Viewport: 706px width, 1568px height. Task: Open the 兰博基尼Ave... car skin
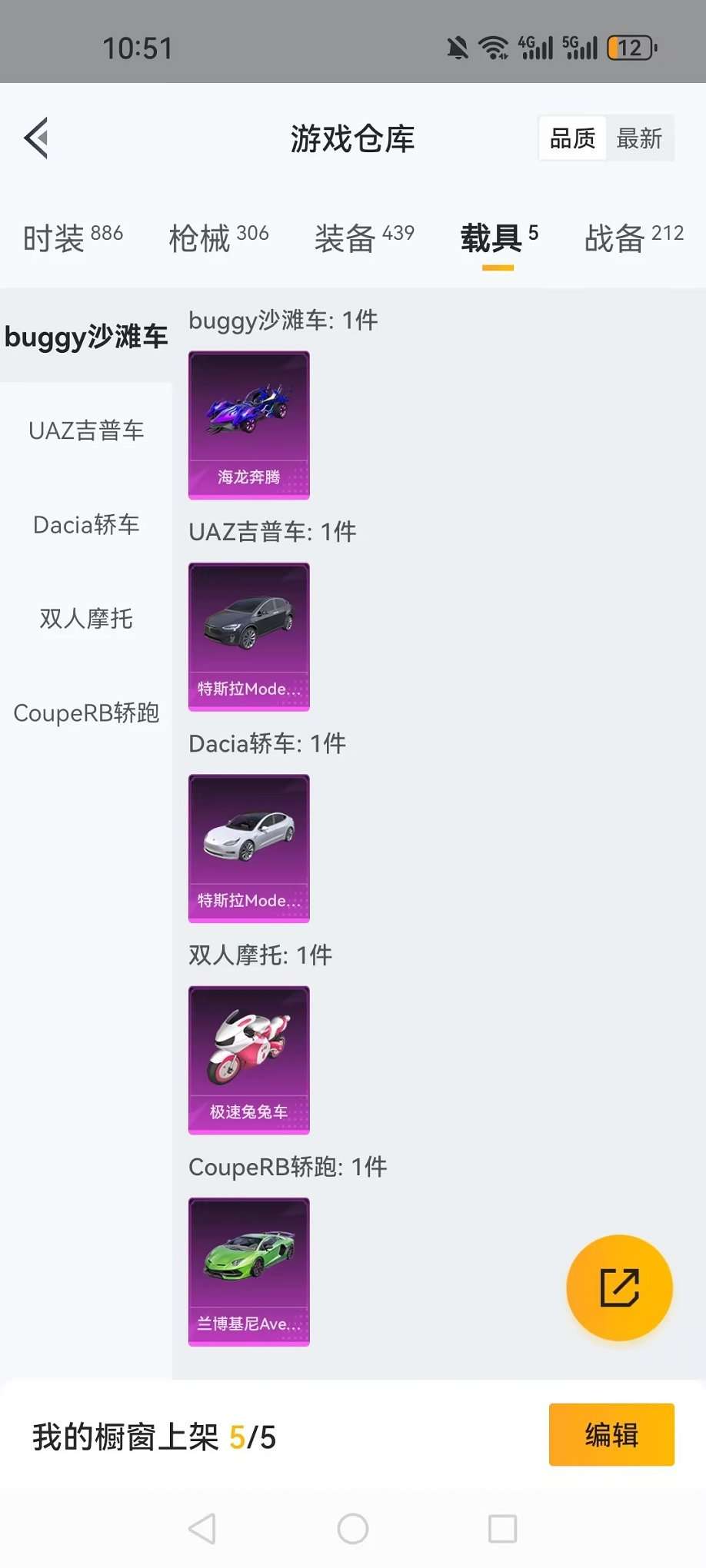249,1272
